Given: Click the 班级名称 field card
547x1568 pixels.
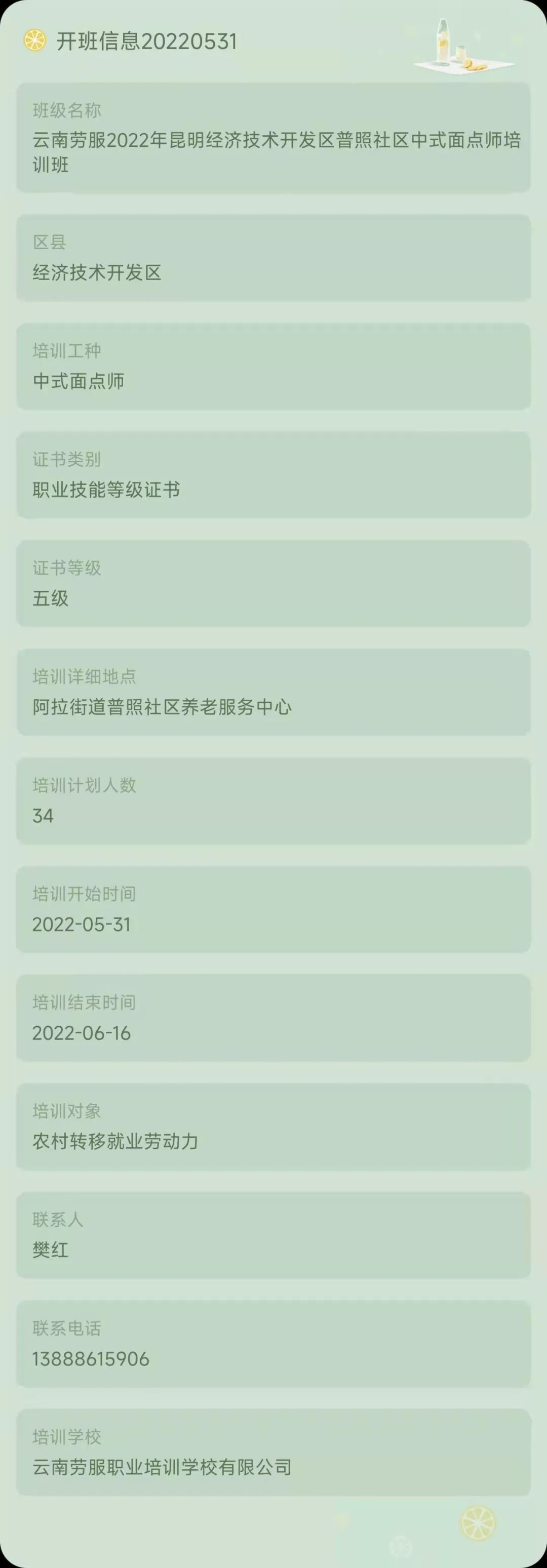Looking at the screenshot, I should [x=273, y=137].
